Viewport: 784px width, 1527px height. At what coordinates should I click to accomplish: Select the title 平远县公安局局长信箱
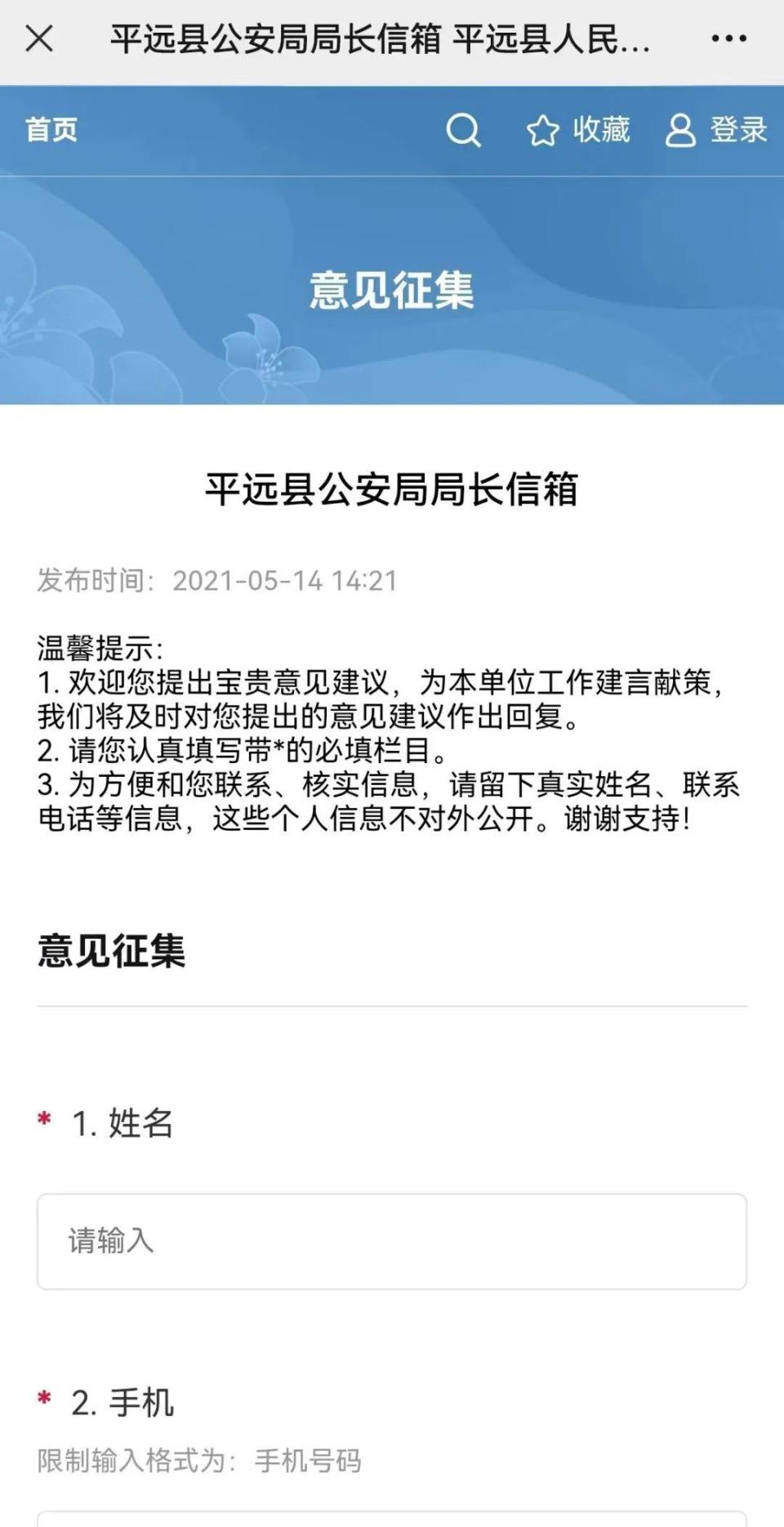tap(392, 490)
